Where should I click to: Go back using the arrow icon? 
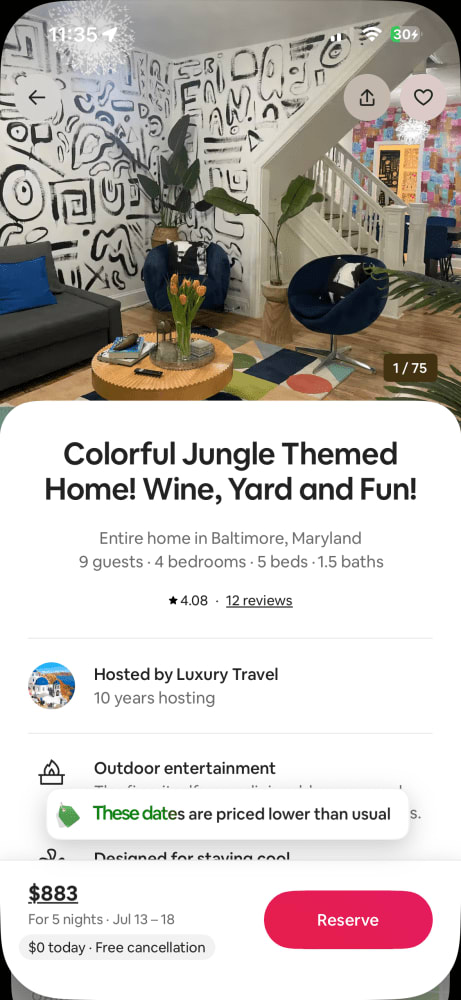pyautogui.click(x=37, y=97)
